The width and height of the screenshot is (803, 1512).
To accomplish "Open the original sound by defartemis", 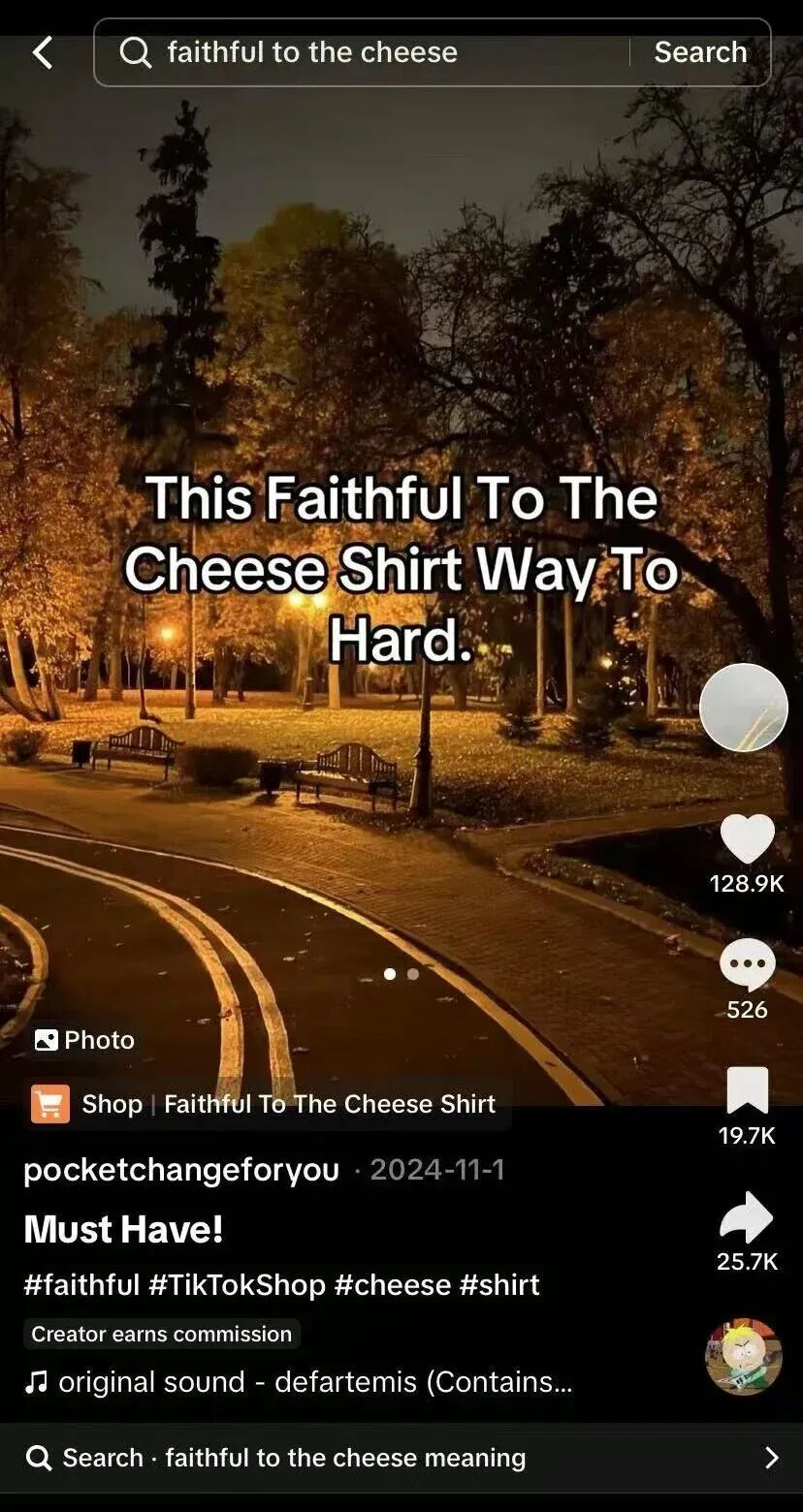I will pos(301,1381).
